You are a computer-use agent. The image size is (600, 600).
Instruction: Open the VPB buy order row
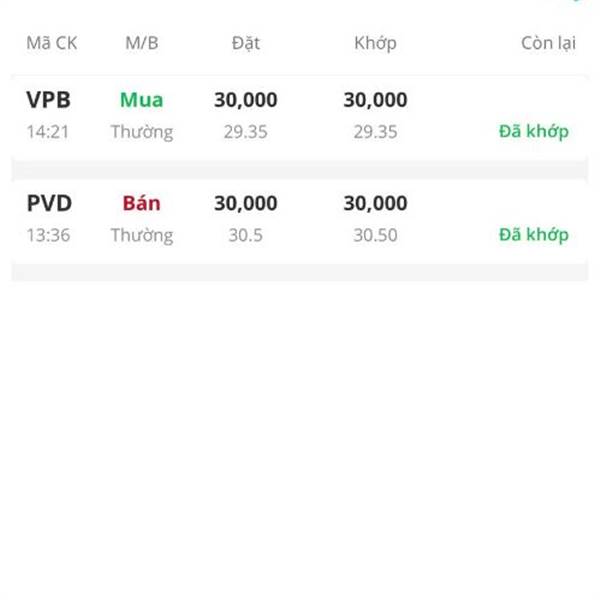pos(300,117)
